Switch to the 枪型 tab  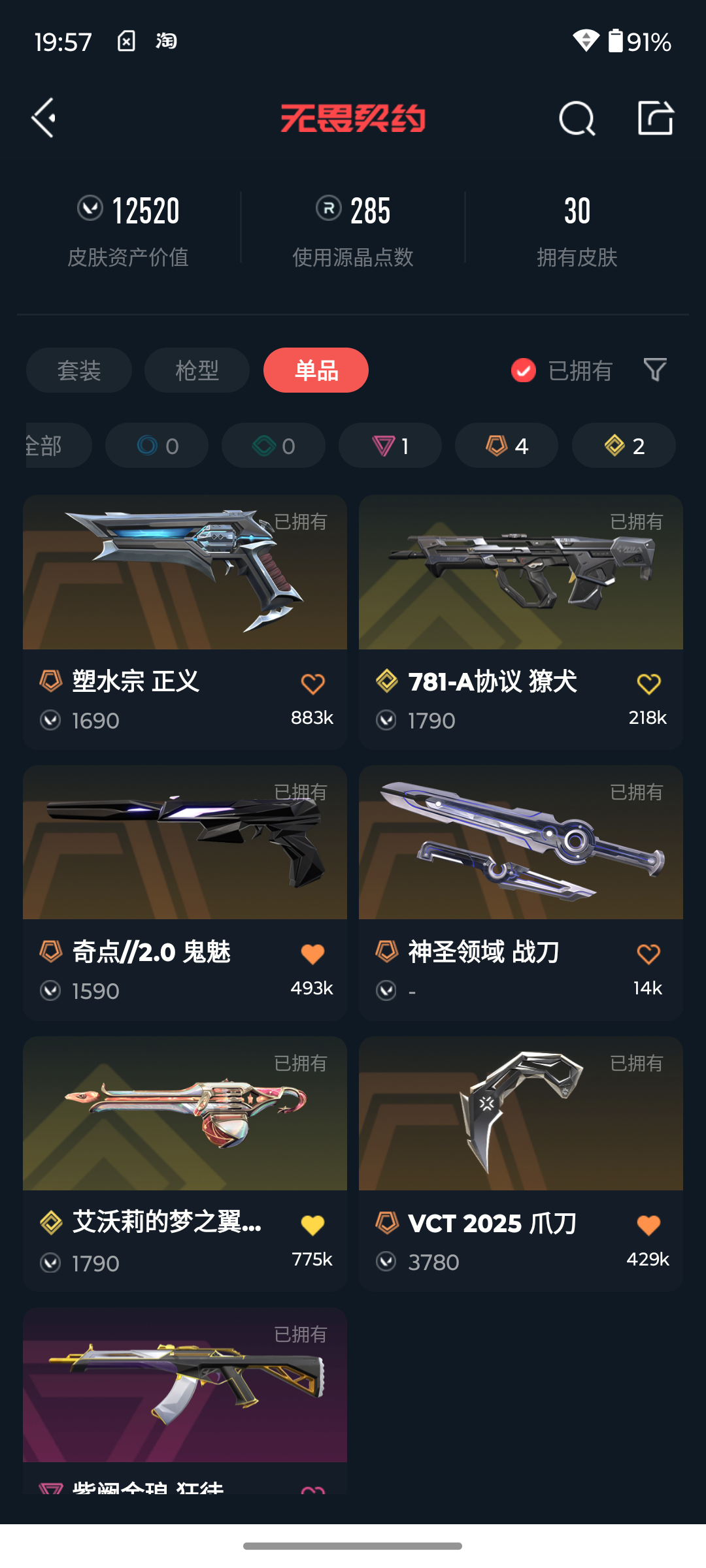[197, 370]
